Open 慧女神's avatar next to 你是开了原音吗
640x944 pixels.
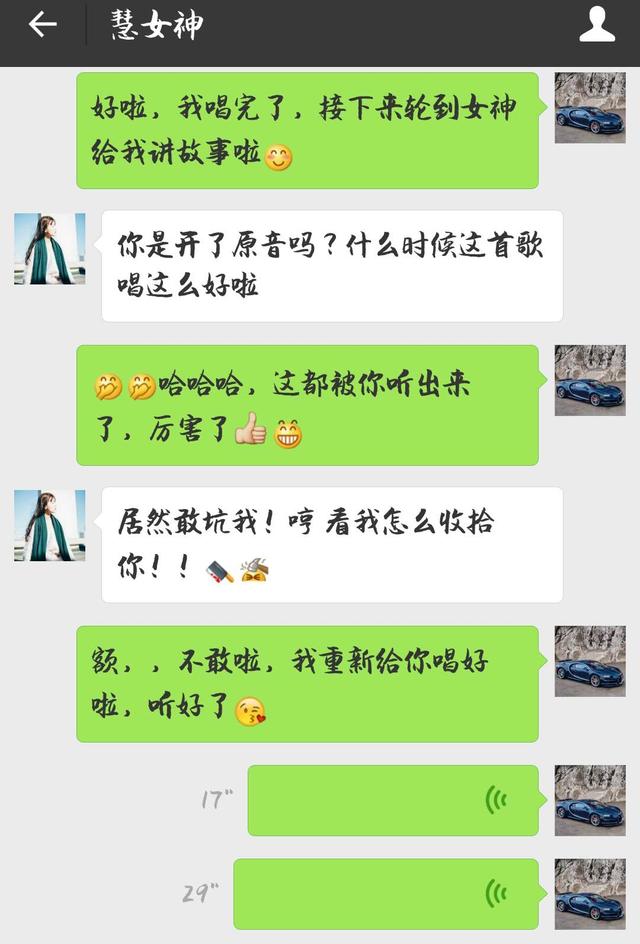[50, 249]
